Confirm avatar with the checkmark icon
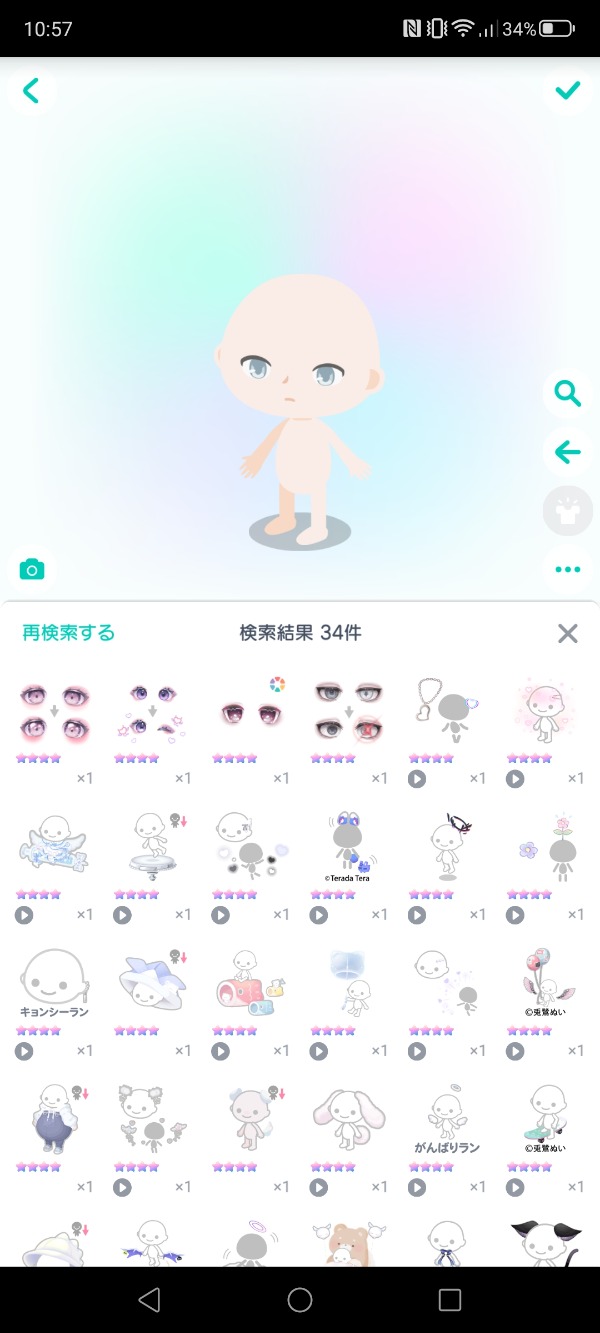600x1333 pixels. click(568, 91)
